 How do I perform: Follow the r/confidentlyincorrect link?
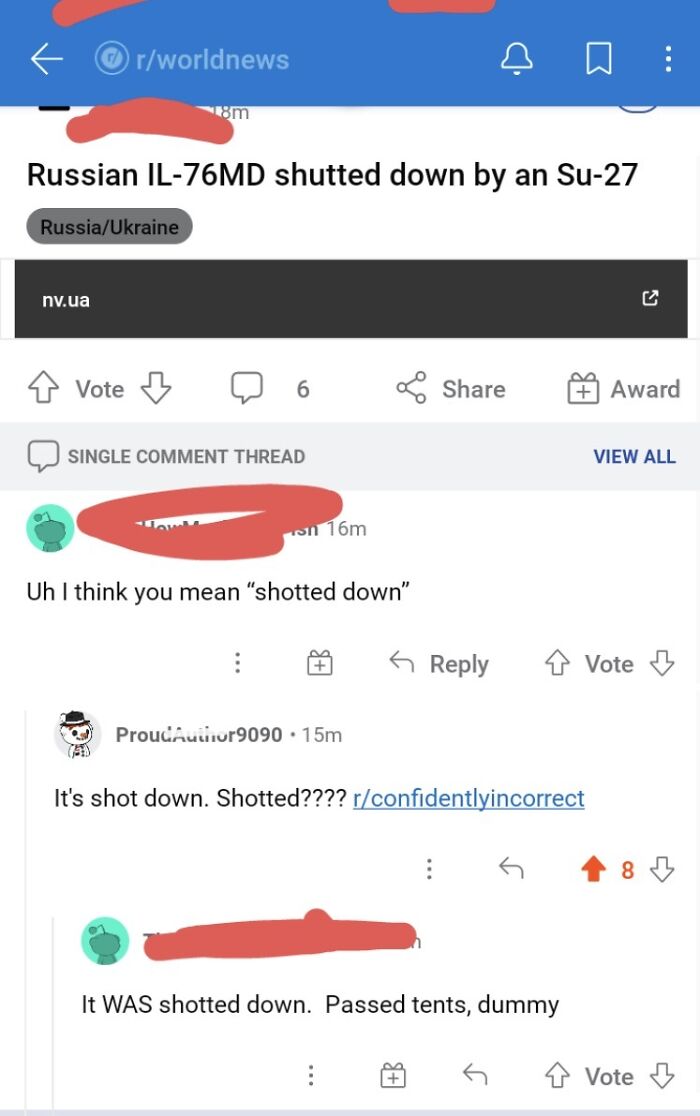469,798
